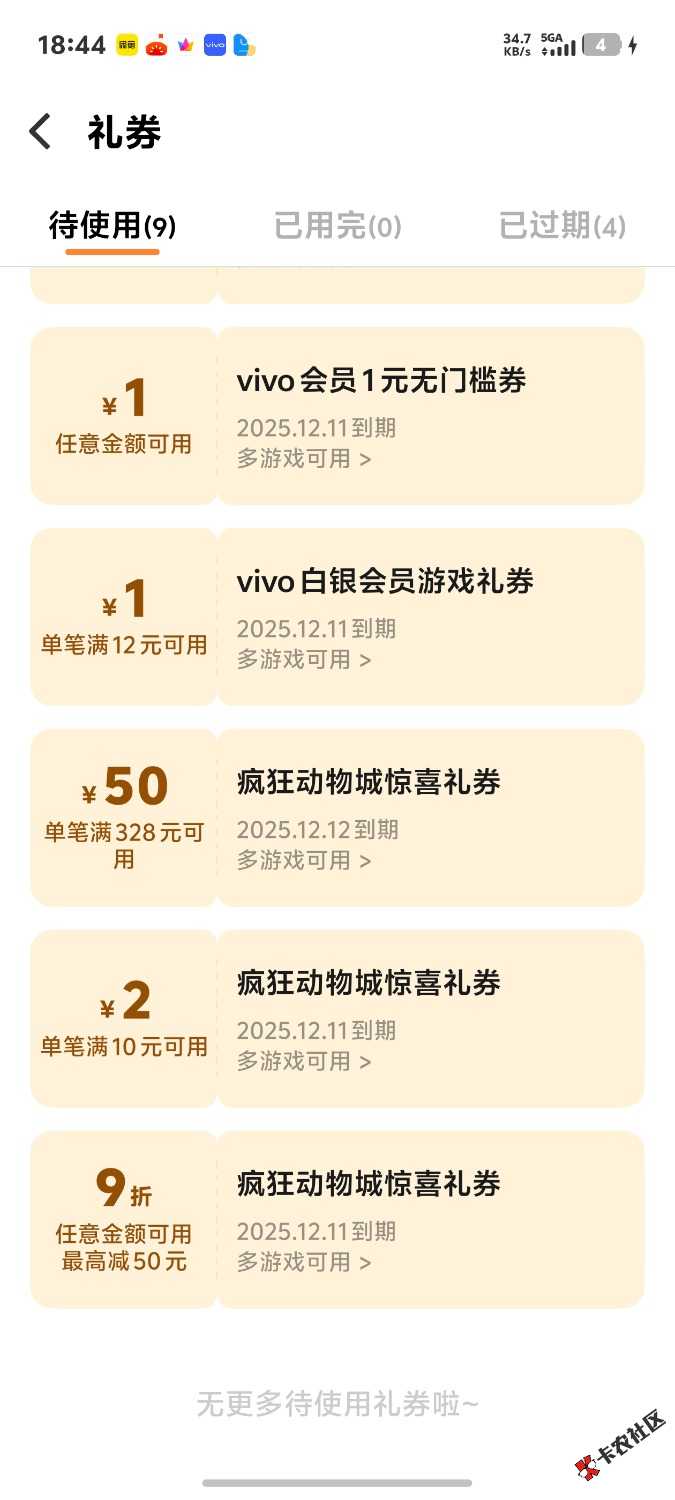
Task: Switch to the 已过期 tab
Action: (562, 227)
